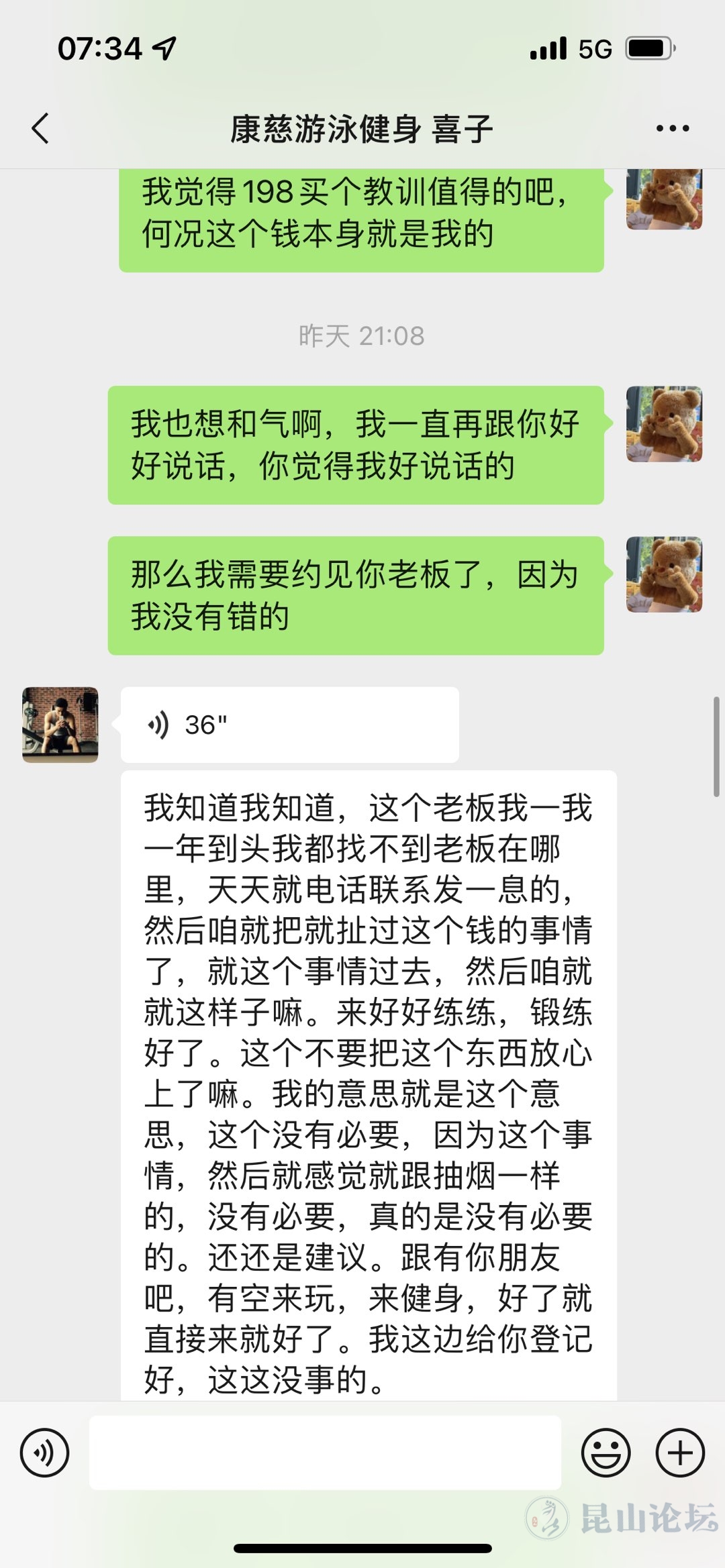Open the chat info overflow menu
Image resolution: width=725 pixels, height=1568 pixels.
pyautogui.click(x=673, y=128)
